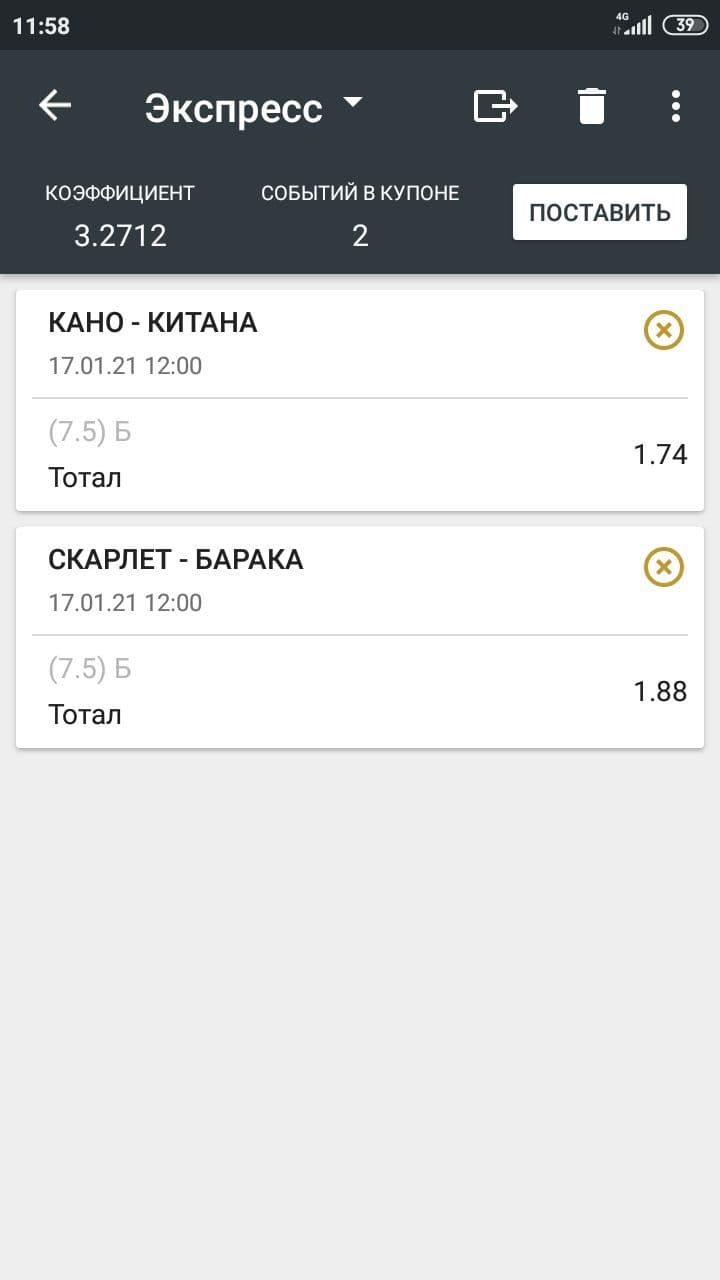Image resolution: width=720 pixels, height=1280 pixels.
Task: Tap the ПОСТАВИТЬ button
Action: point(600,212)
